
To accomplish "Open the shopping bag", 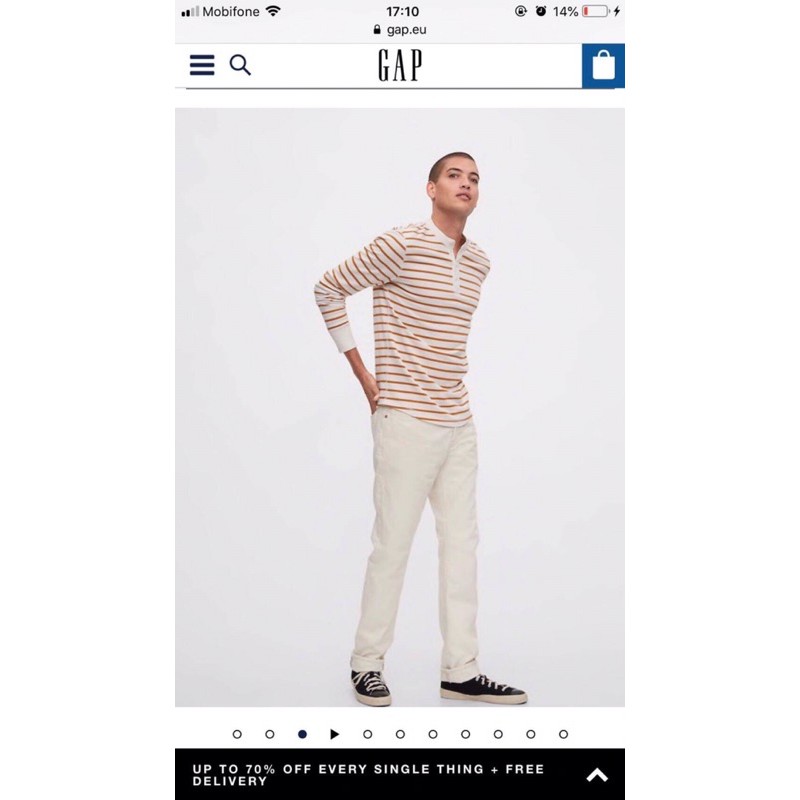I will 603,66.
